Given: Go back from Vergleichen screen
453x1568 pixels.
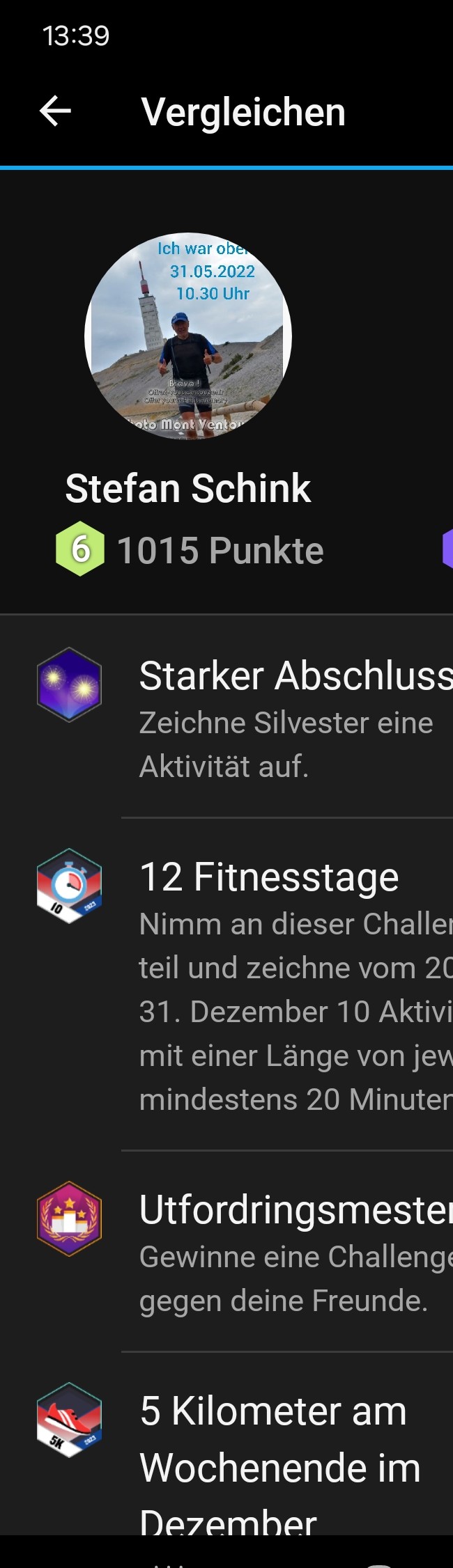Looking at the screenshot, I should tap(56, 111).
